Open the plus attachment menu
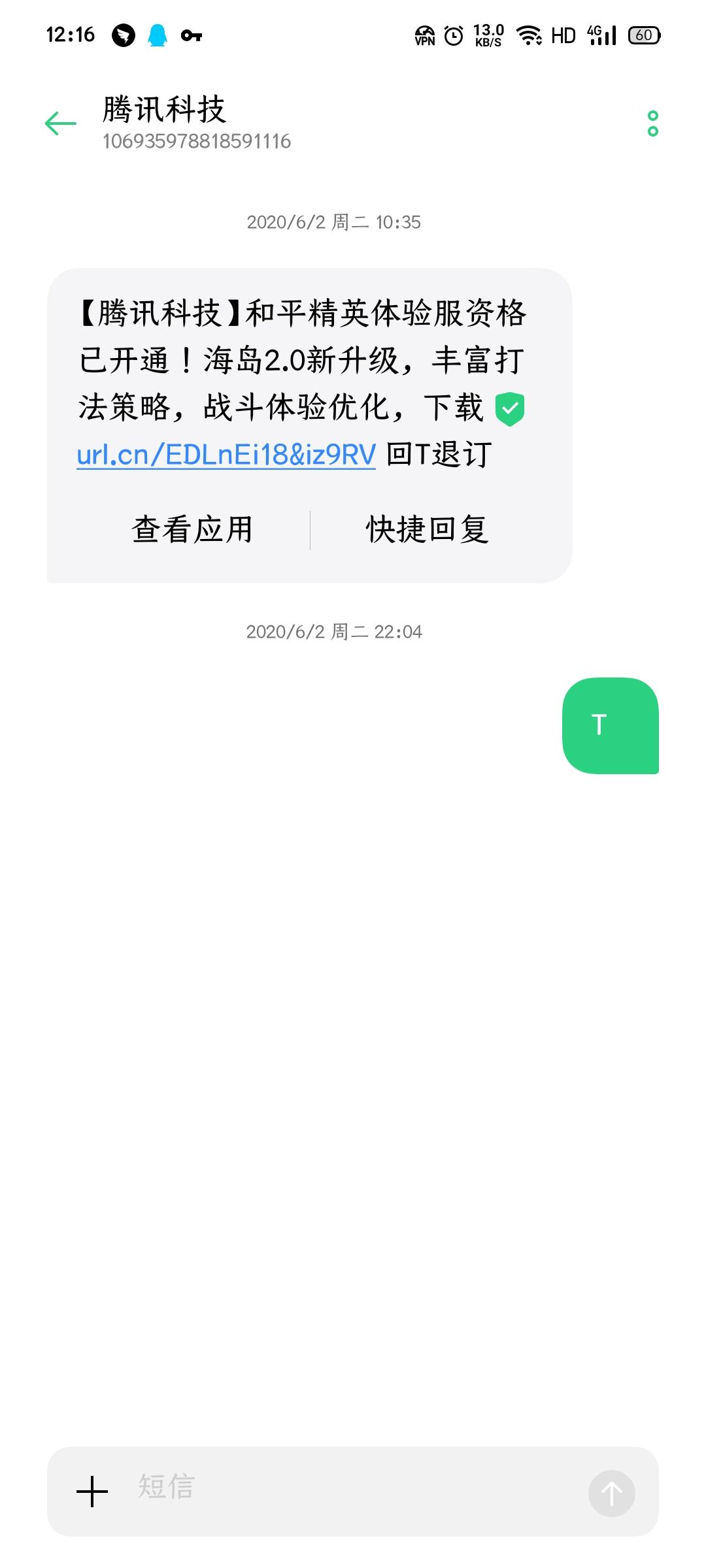The width and height of the screenshot is (706, 1568). pos(92,1492)
